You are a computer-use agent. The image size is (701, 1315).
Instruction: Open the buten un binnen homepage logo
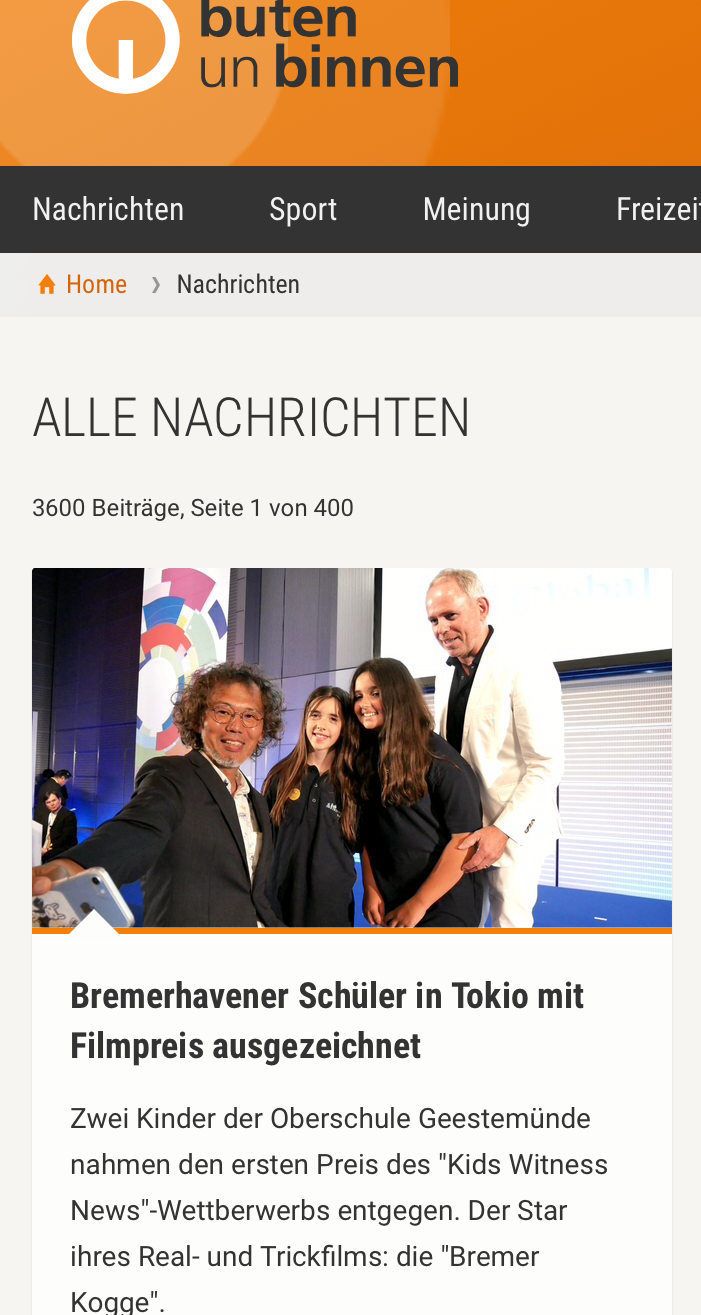(265, 46)
